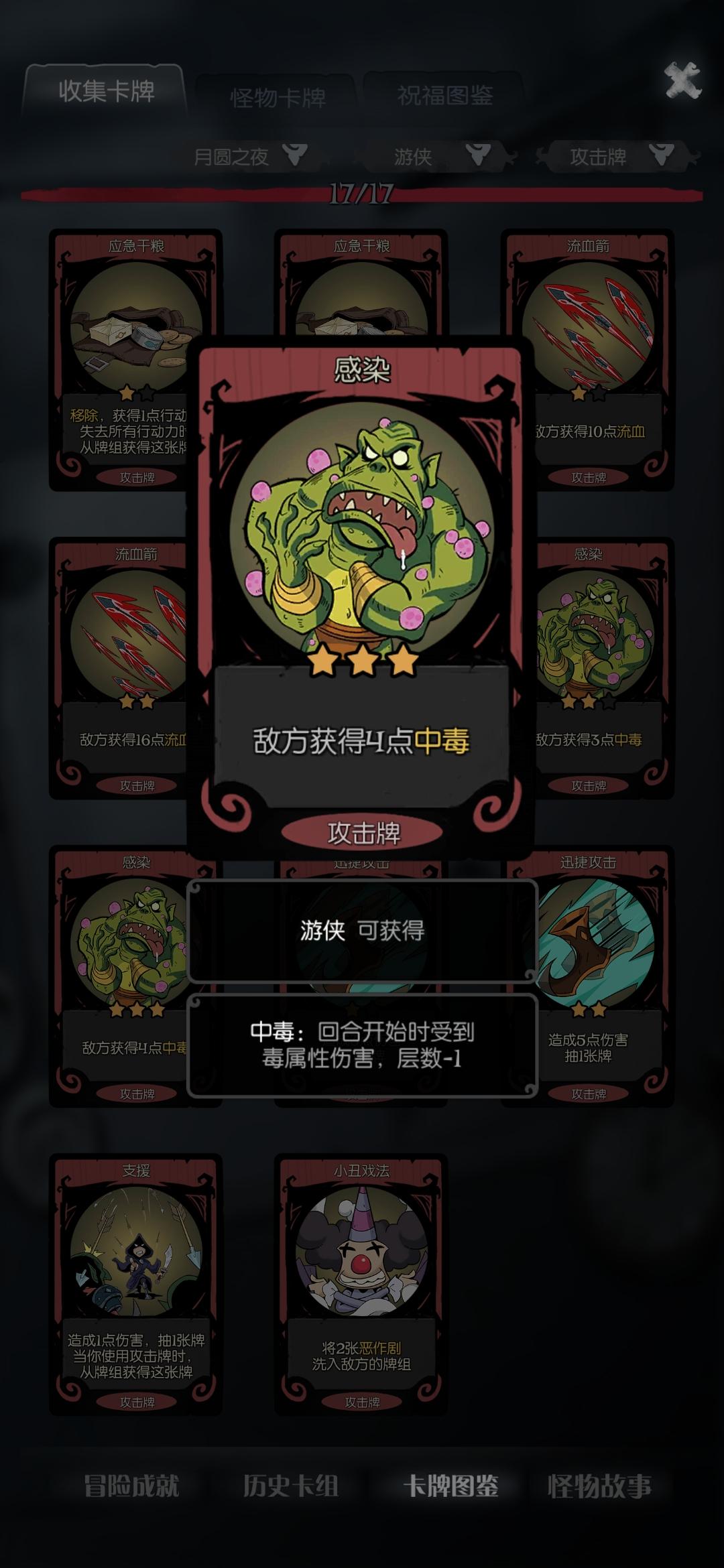Open the 游侠 class filter dropdown
The height and width of the screenshot is (1568, 724).
pos(440,157)
